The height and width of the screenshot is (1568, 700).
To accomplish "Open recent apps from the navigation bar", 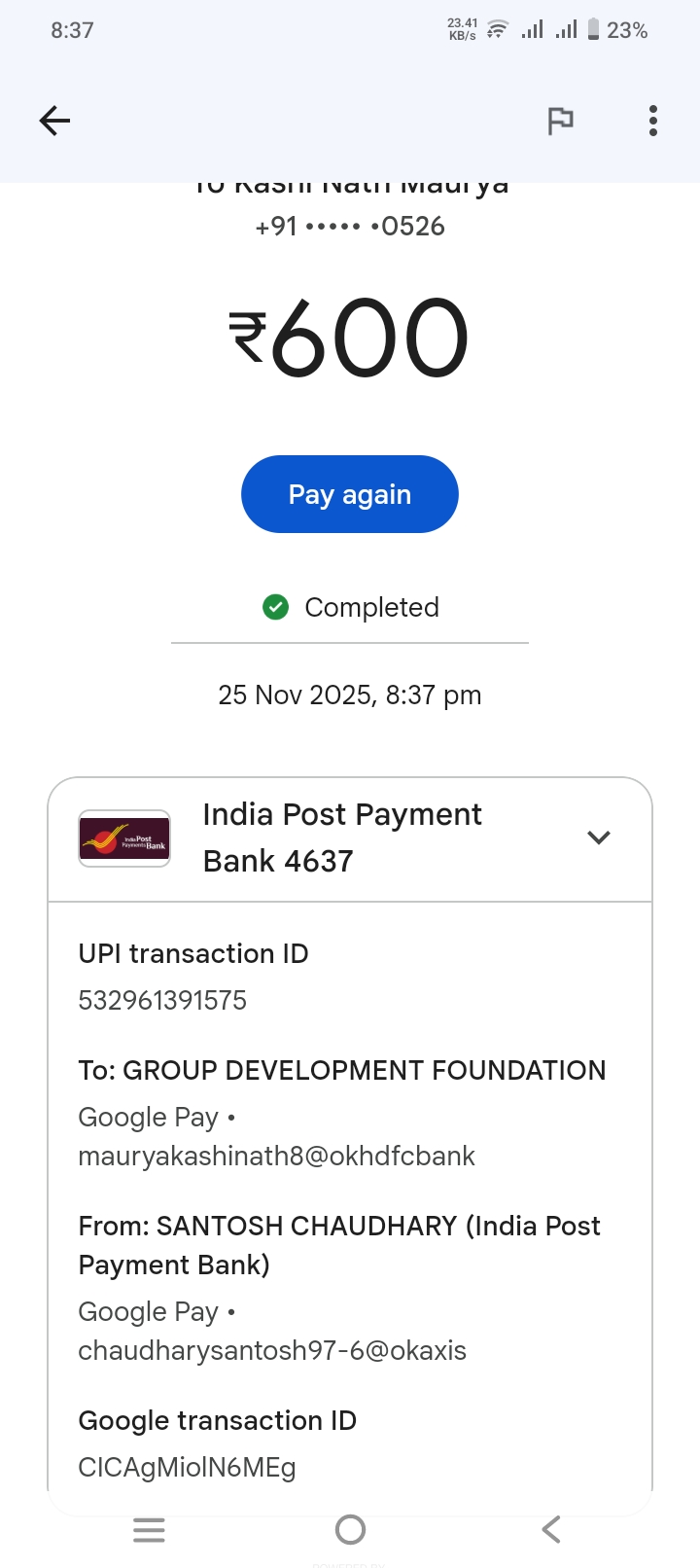I will [x=149, y=1529].
